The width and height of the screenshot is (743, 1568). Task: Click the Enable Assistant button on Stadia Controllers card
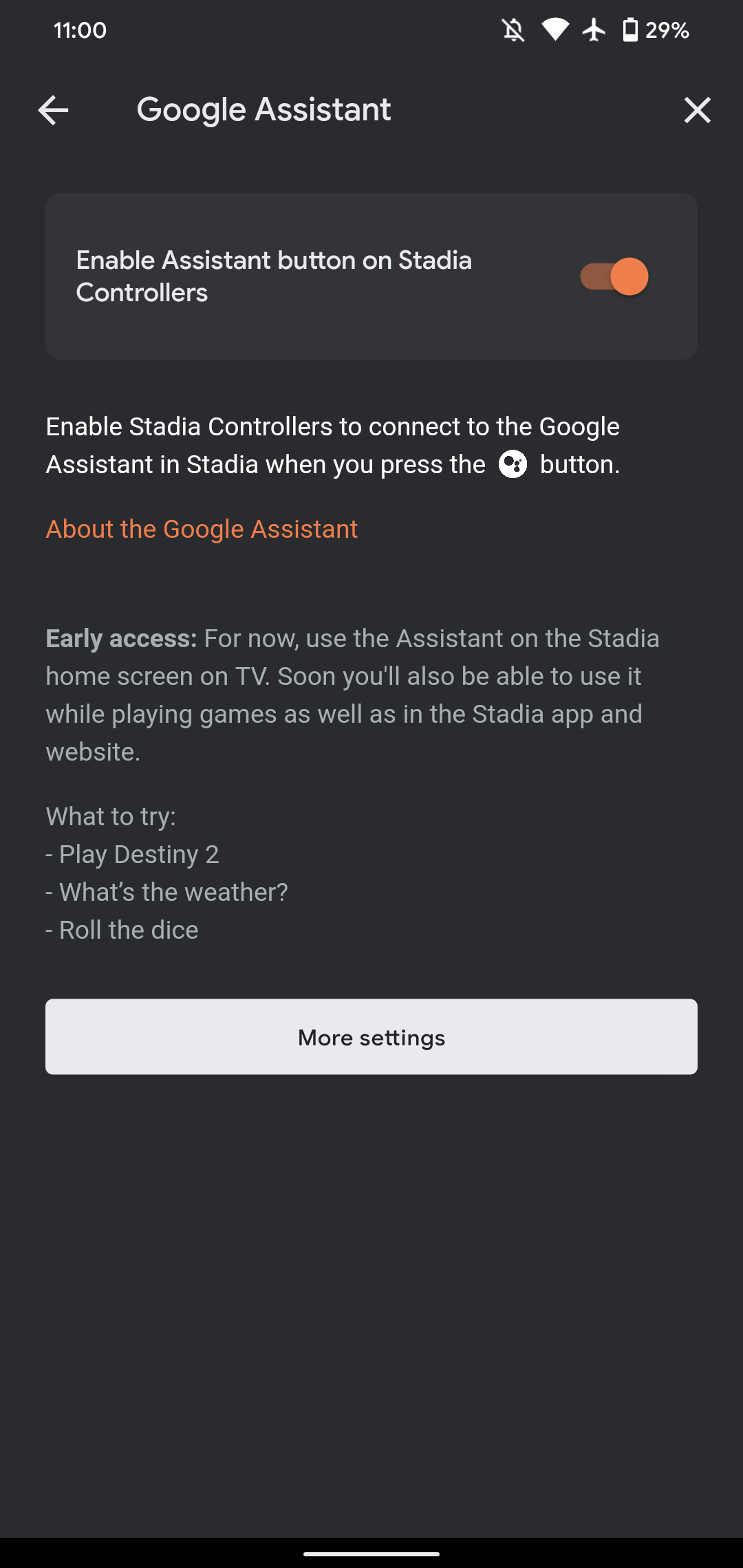(371, 276)
